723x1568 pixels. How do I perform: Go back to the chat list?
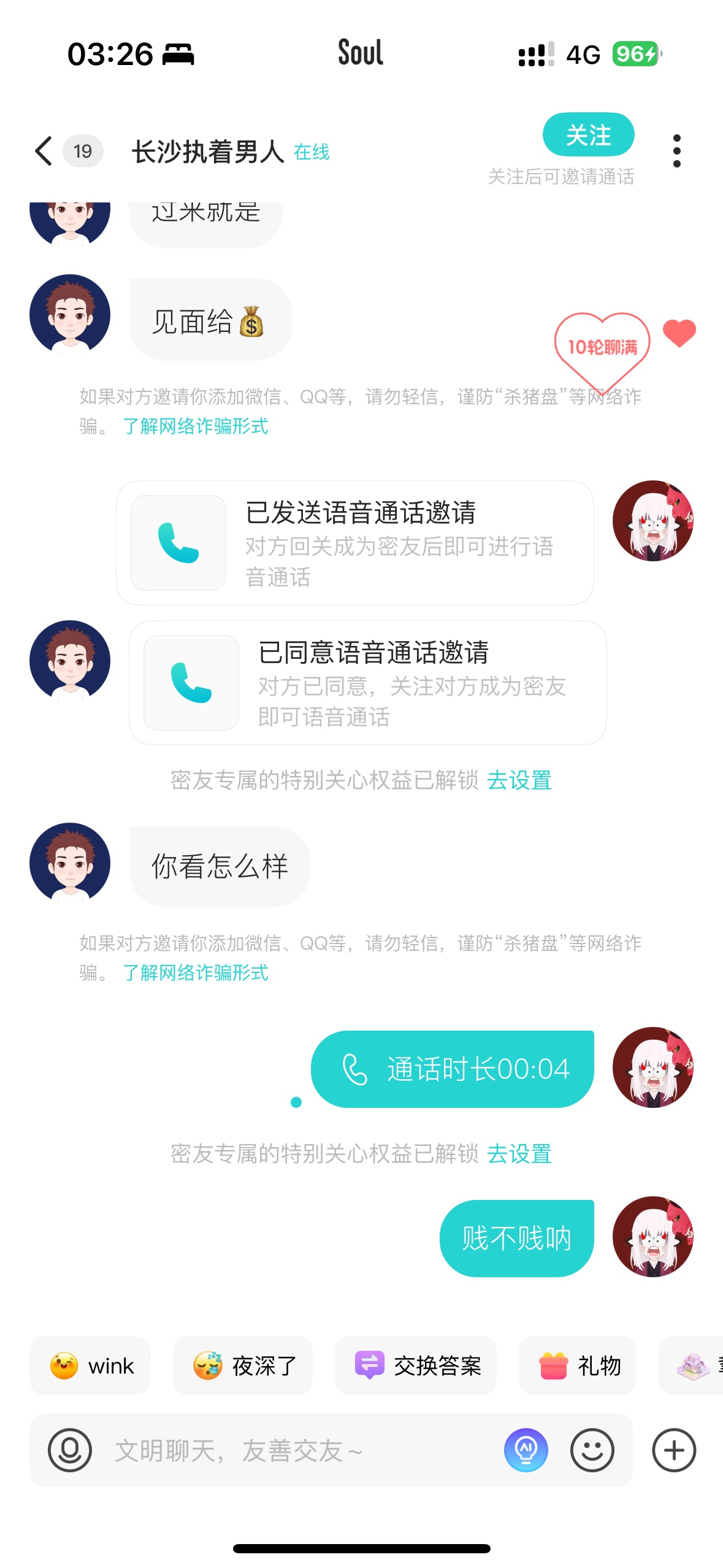click(x=44, y=151)
